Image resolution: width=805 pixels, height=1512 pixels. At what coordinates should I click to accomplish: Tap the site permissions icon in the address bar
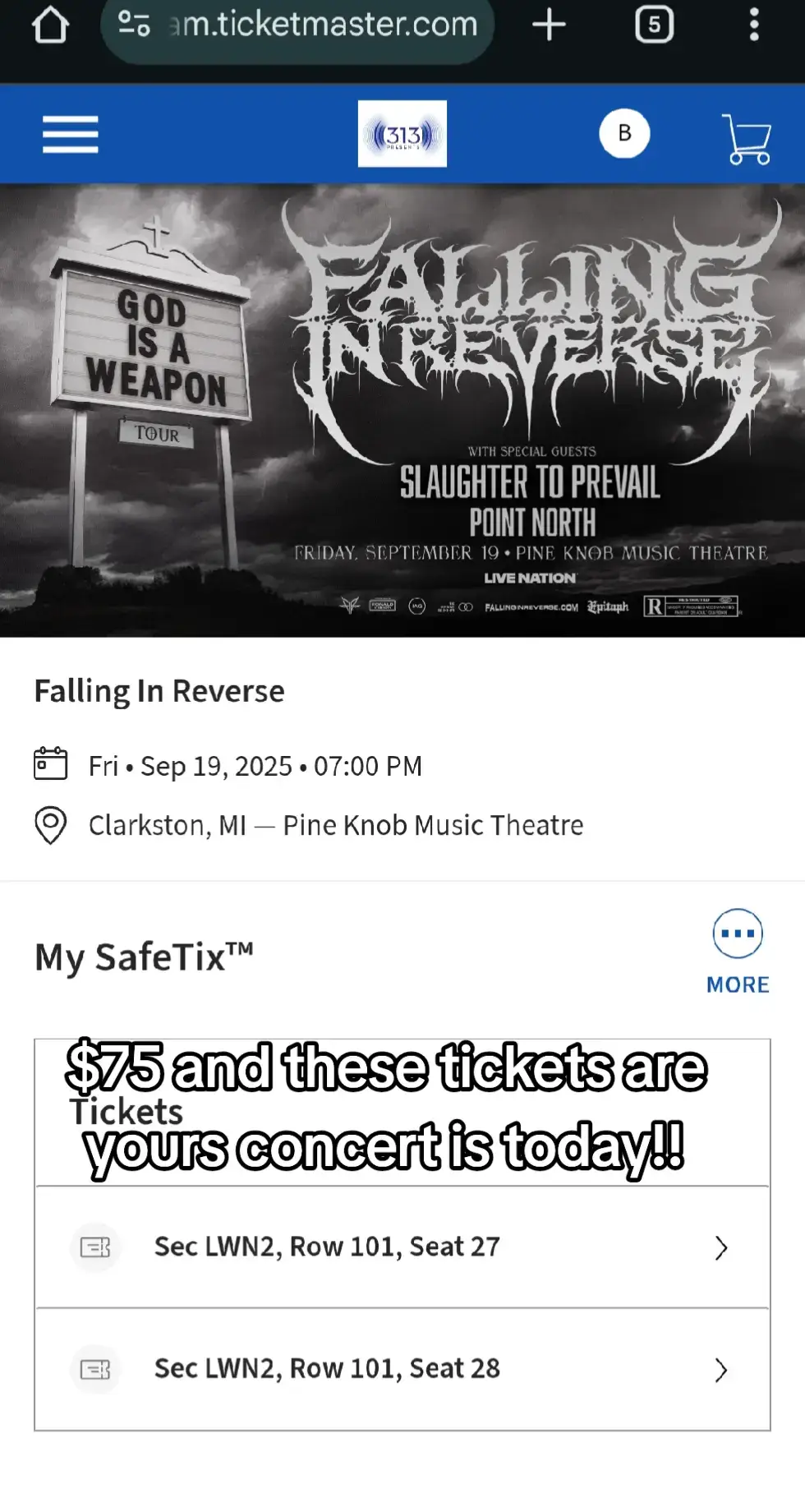pos(134,26)
